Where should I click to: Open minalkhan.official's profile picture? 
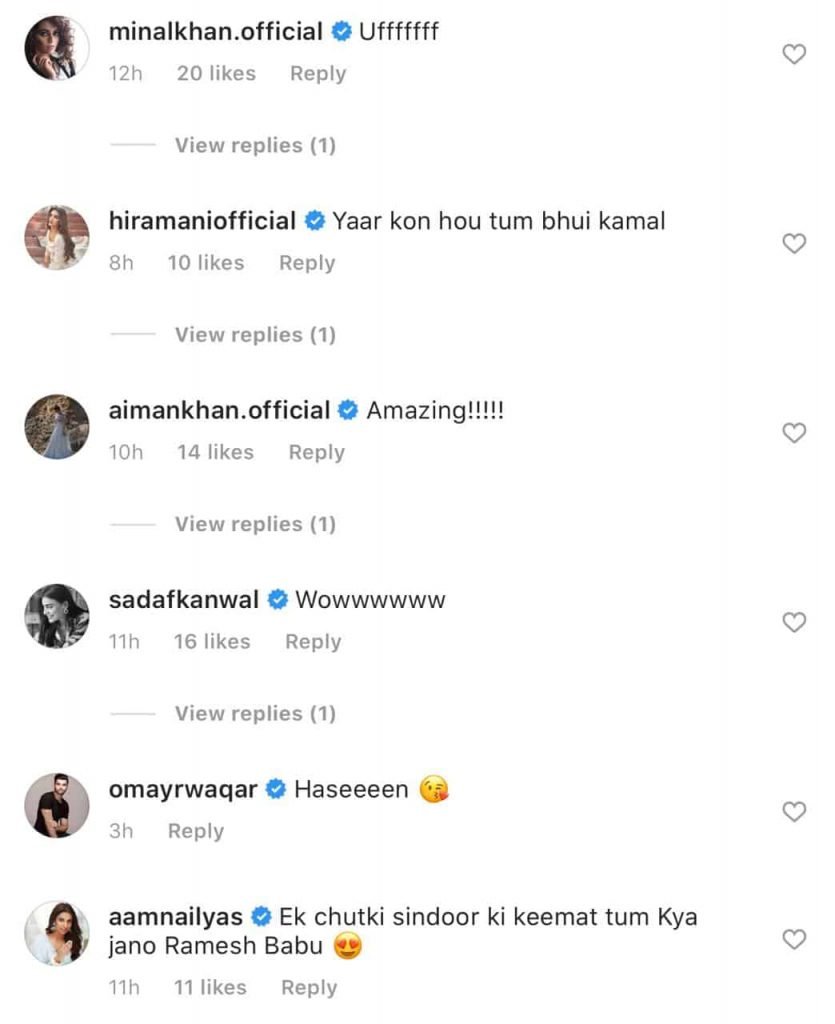(x=57, y=48)
